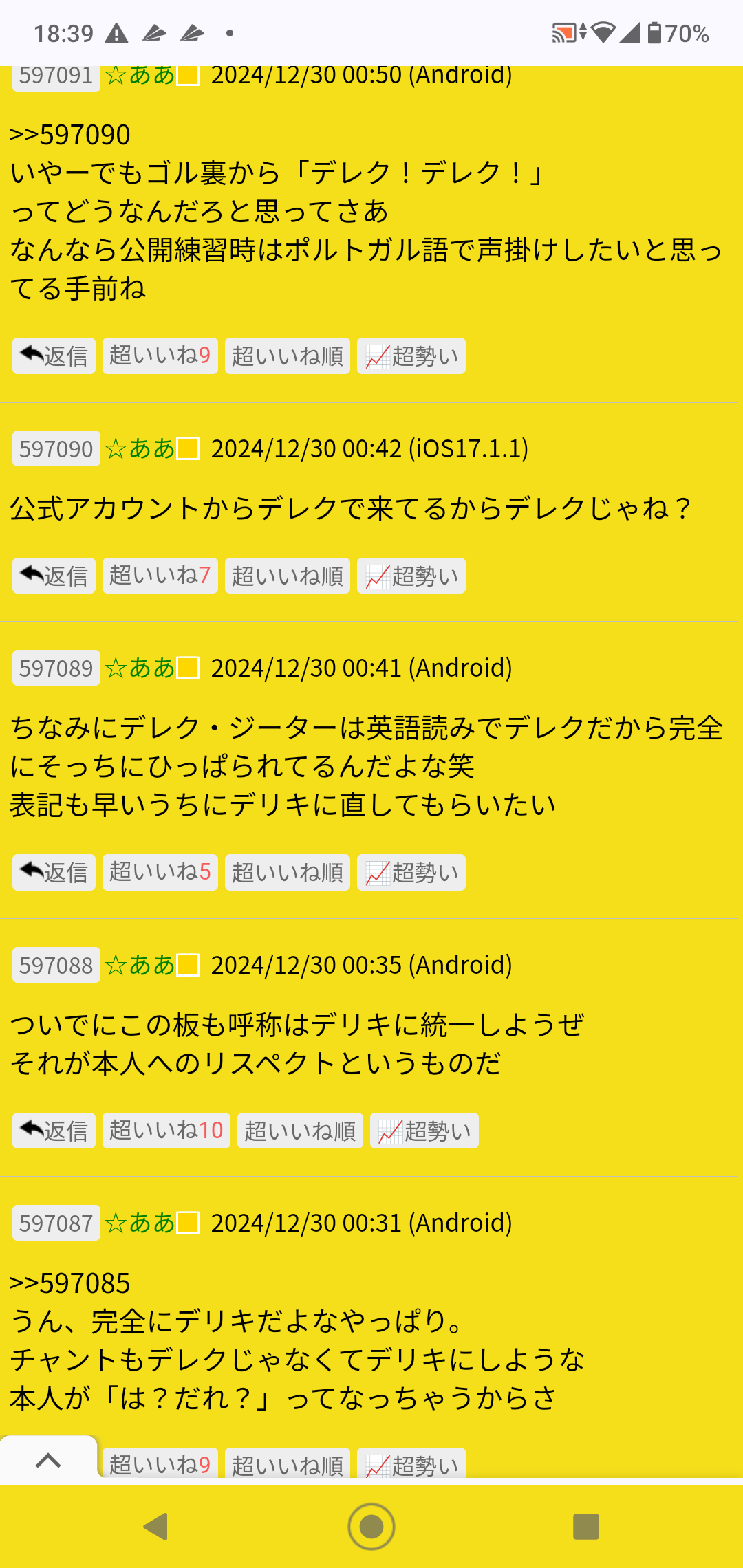Screen dimensions: 743x1568
Task: Open anchor link >>597090
Action: (x=69, y=135)
